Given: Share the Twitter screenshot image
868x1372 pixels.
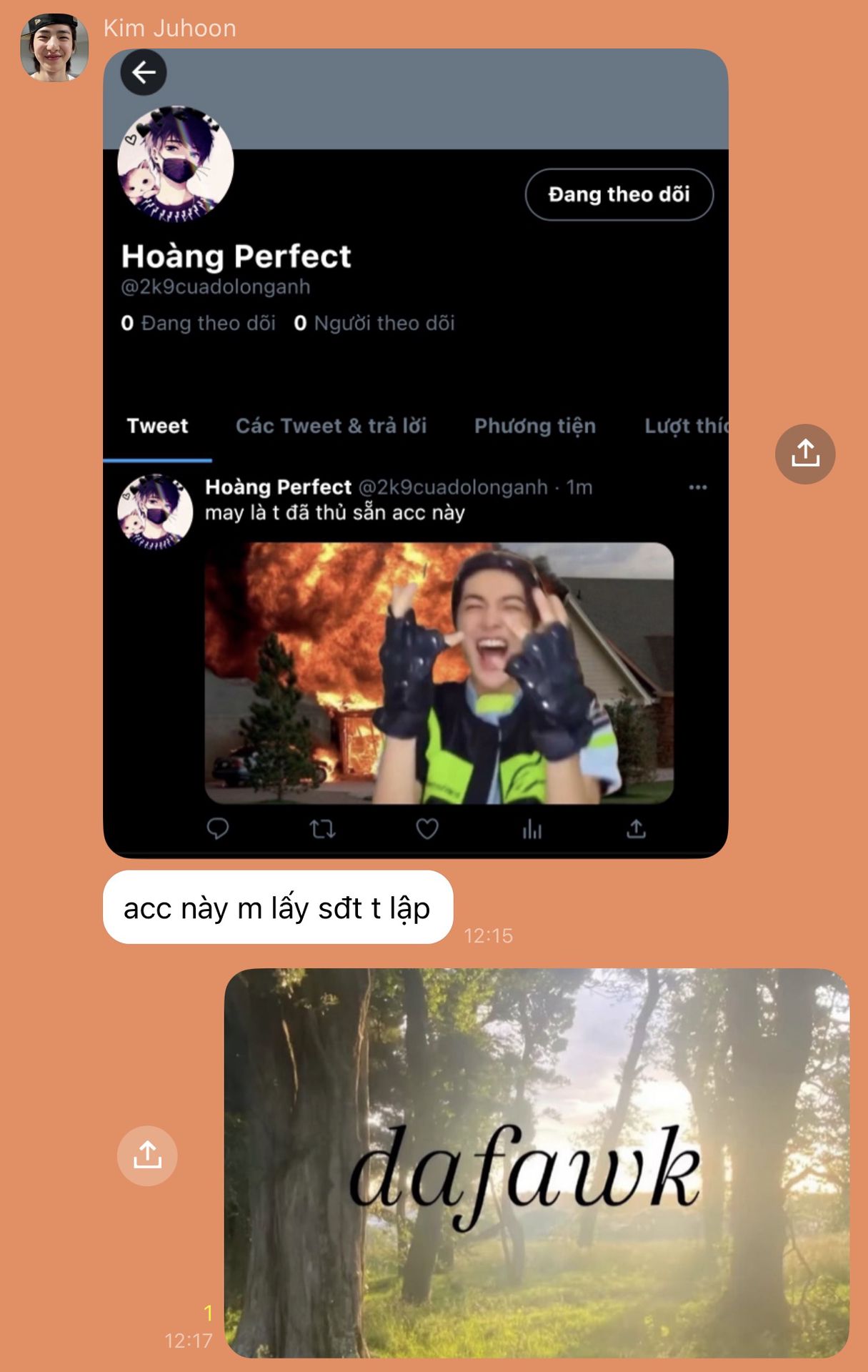Looking at the screenshot, I should [x=804, y=454].
